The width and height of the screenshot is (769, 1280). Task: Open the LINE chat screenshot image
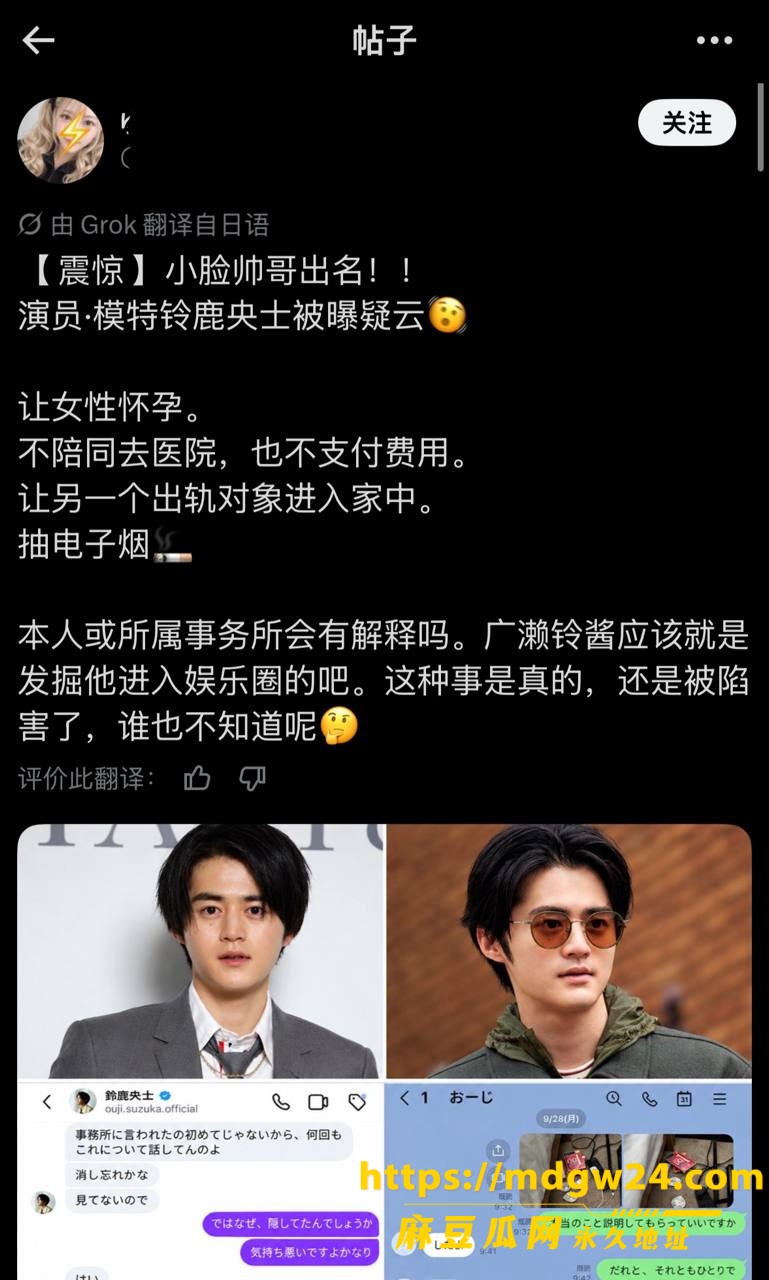tap(569, 1181)
